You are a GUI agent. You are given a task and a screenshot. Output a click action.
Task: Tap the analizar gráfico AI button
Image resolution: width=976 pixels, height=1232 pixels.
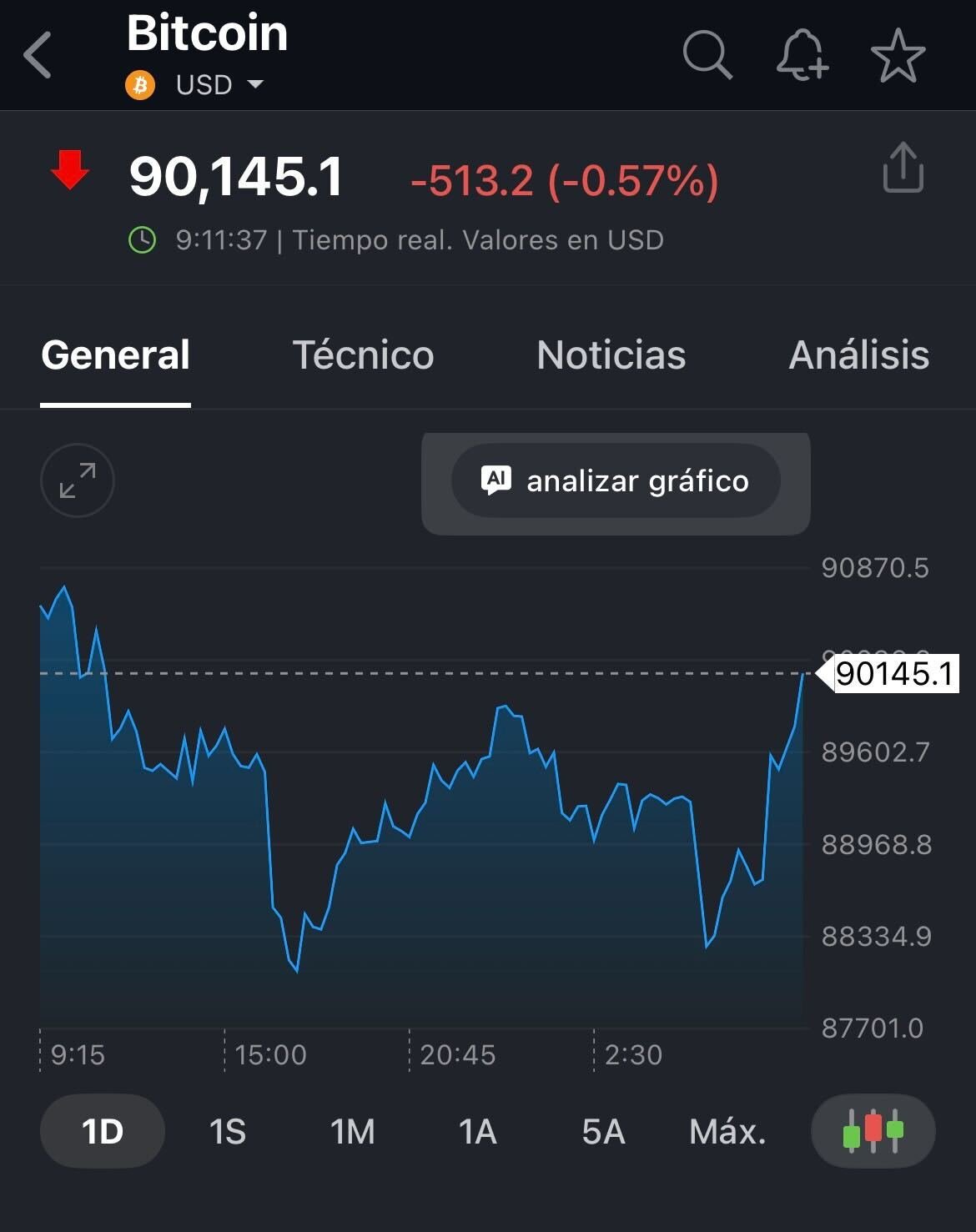[x=616, y=481]
